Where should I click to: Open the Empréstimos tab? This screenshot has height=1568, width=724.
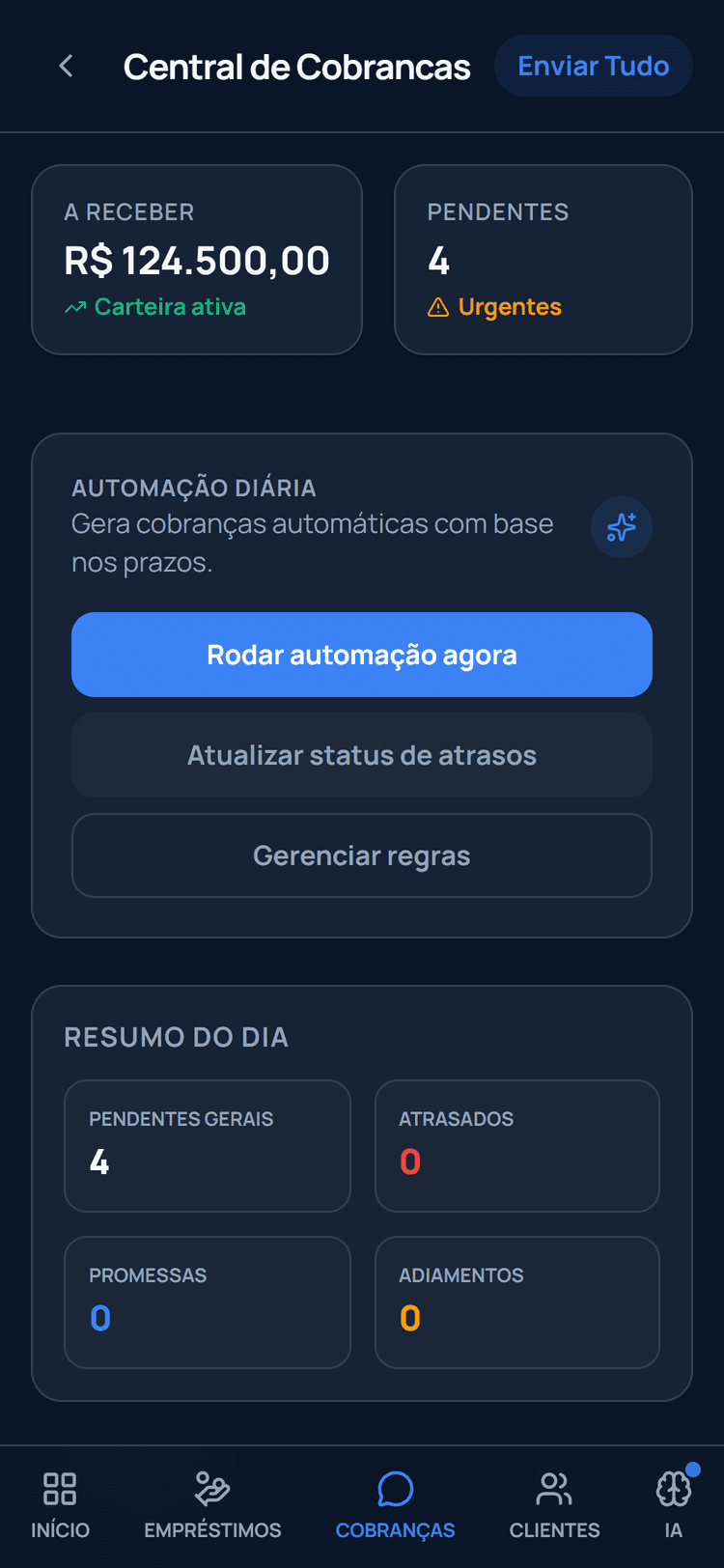[212, 1504]
